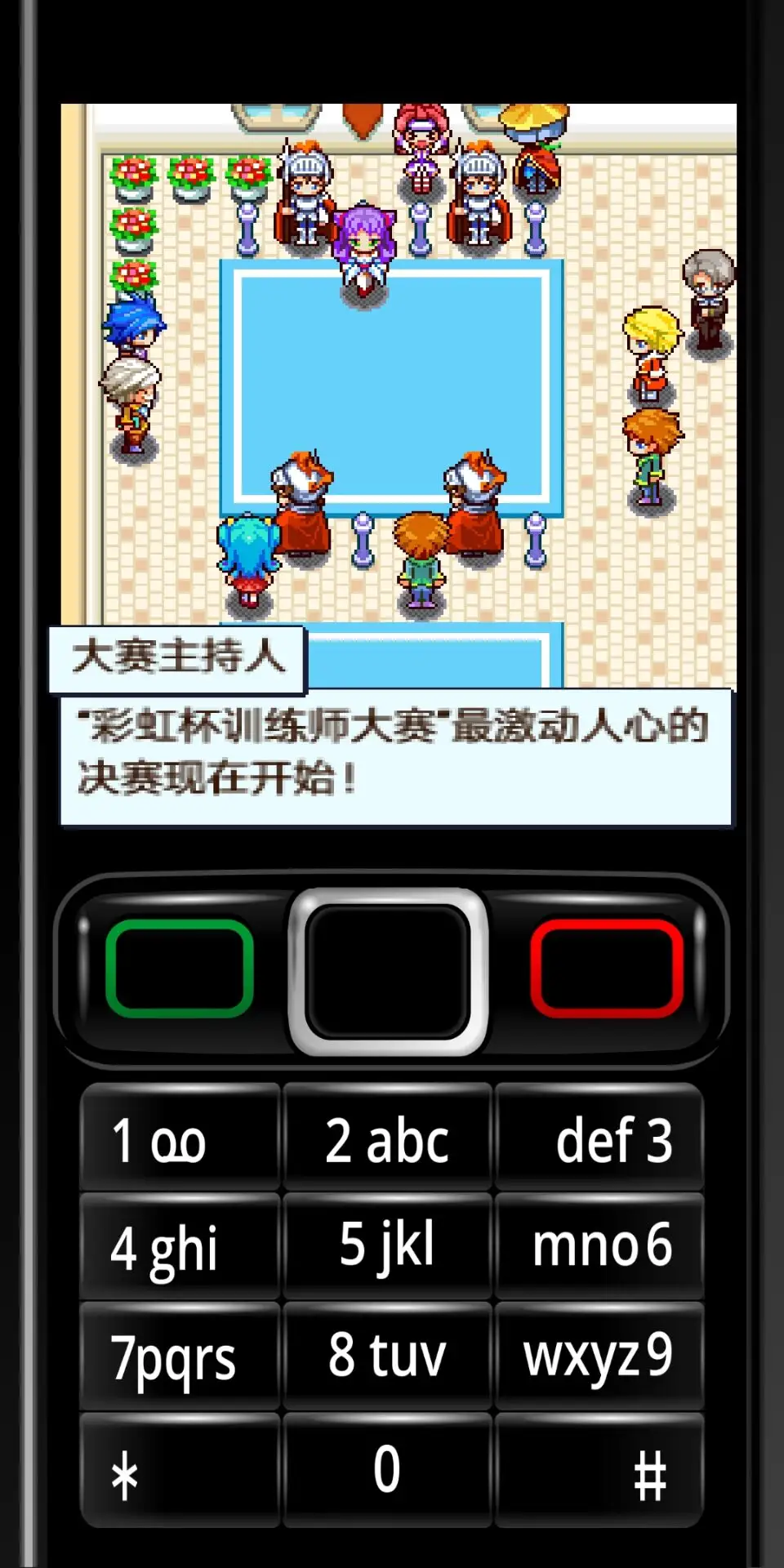
Task: Tap the green left soft key
Action: click(x=180, y=969)
